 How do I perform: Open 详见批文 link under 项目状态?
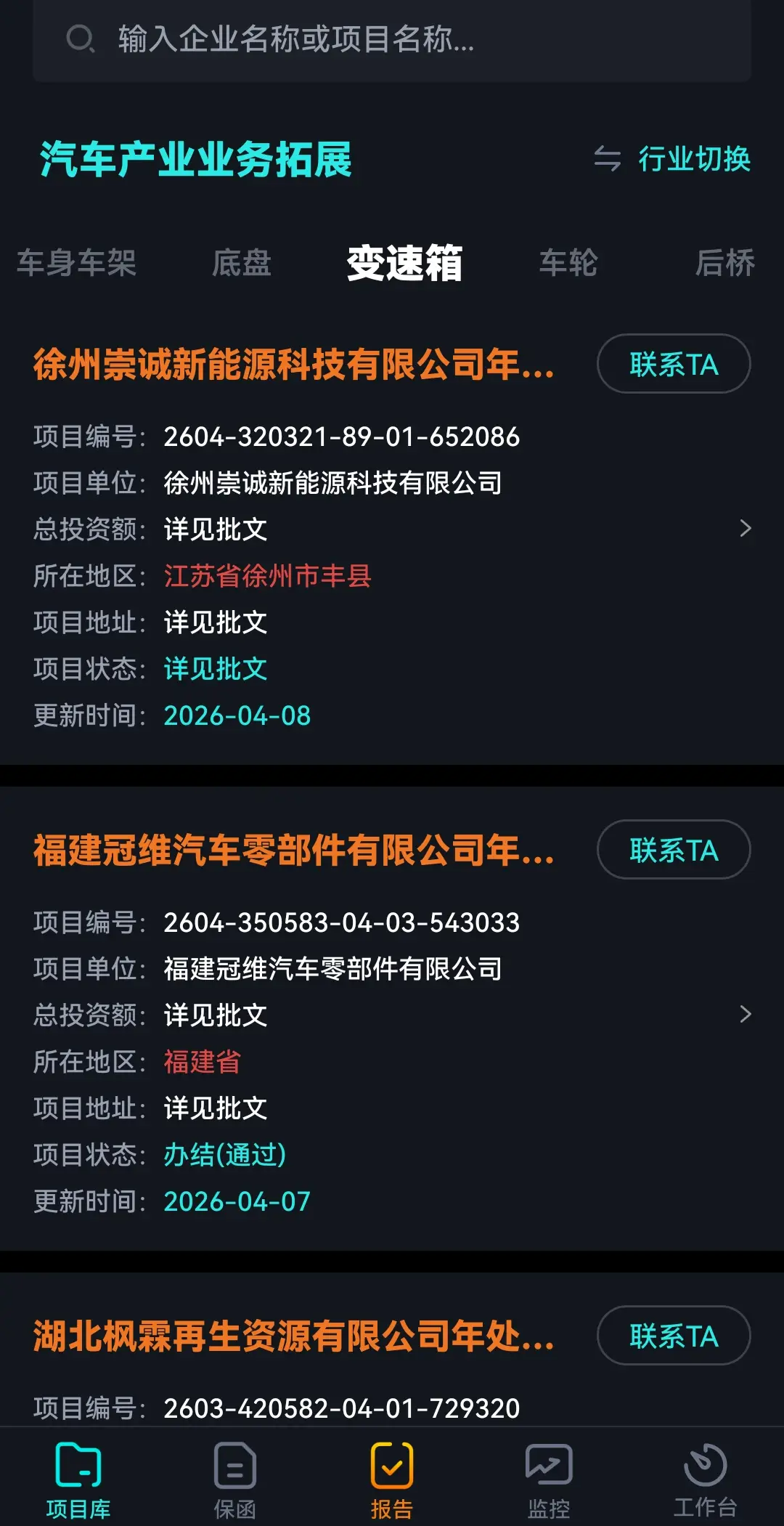click(215, 669)
